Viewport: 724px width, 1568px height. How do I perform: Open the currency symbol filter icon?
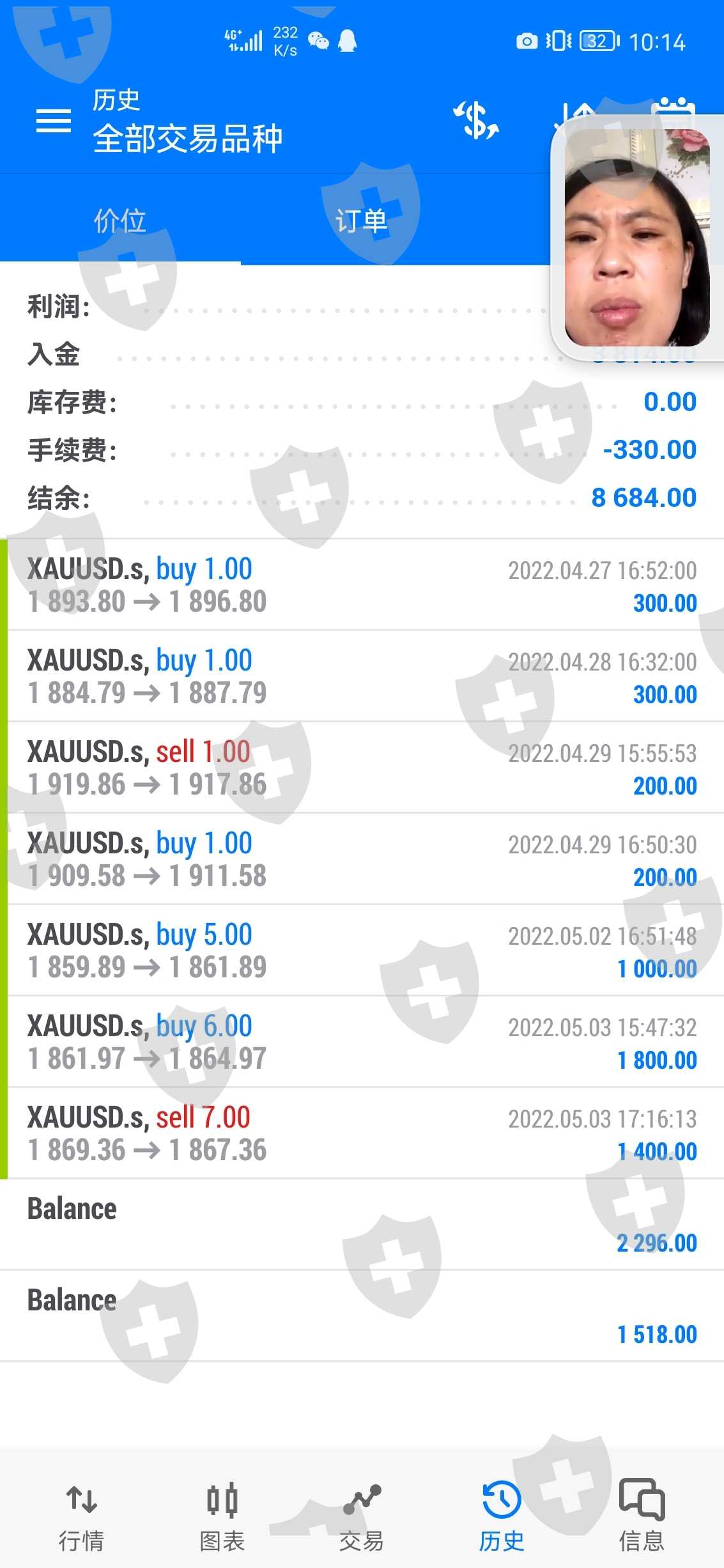click(x=476, y=121)
